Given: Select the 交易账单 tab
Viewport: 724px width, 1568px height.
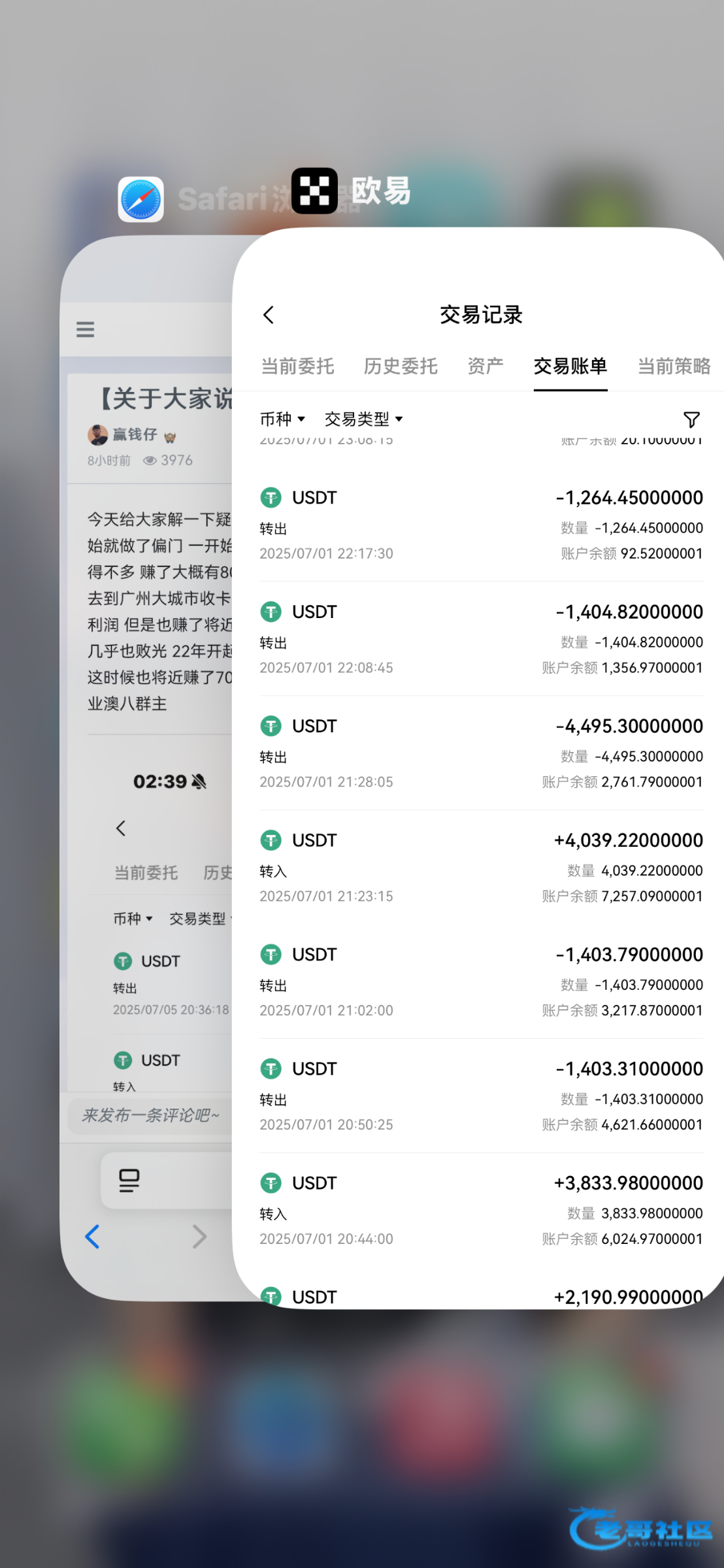Looking at the screenshot, I should [x=570, y=366].
